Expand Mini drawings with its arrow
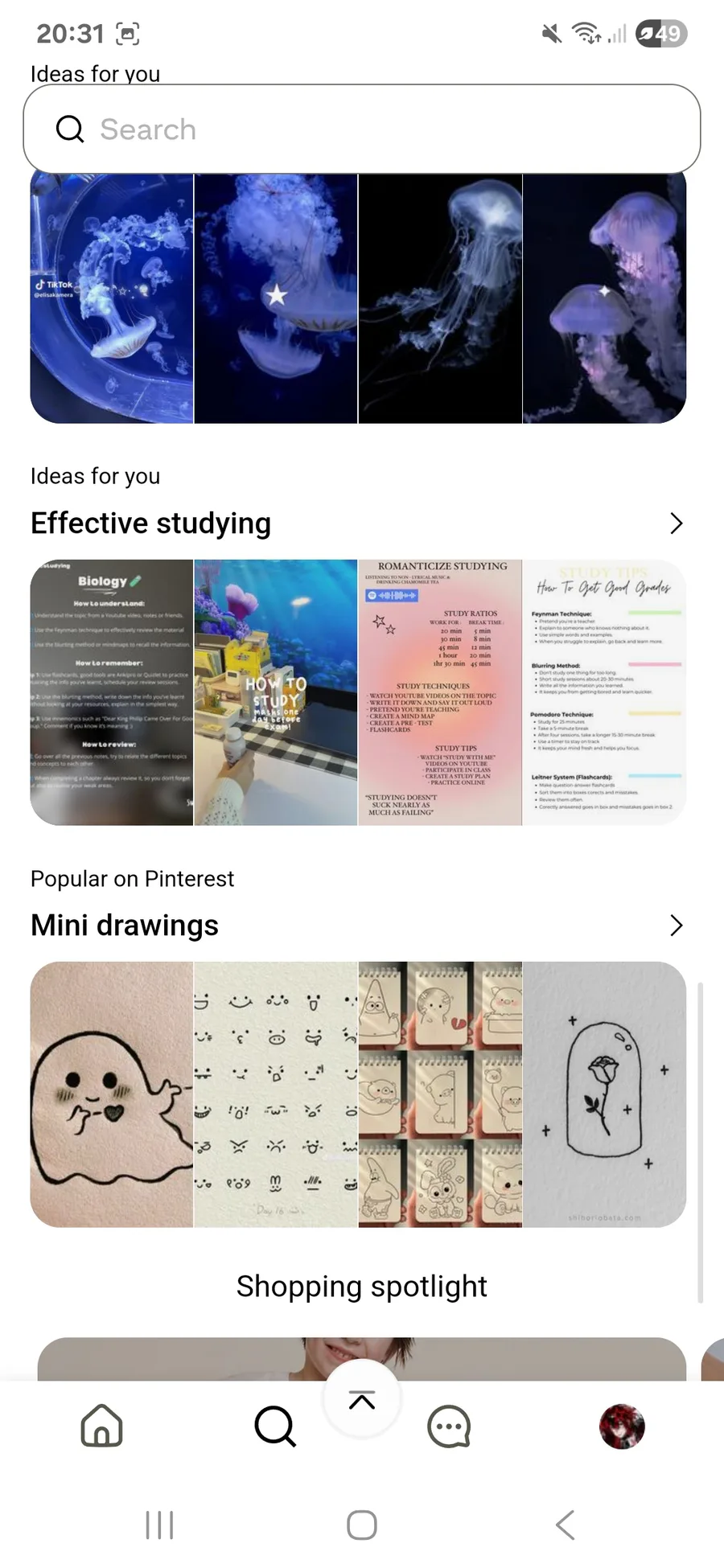The width and height of the screenshot is (724, 1568). (x=676, y=926)
